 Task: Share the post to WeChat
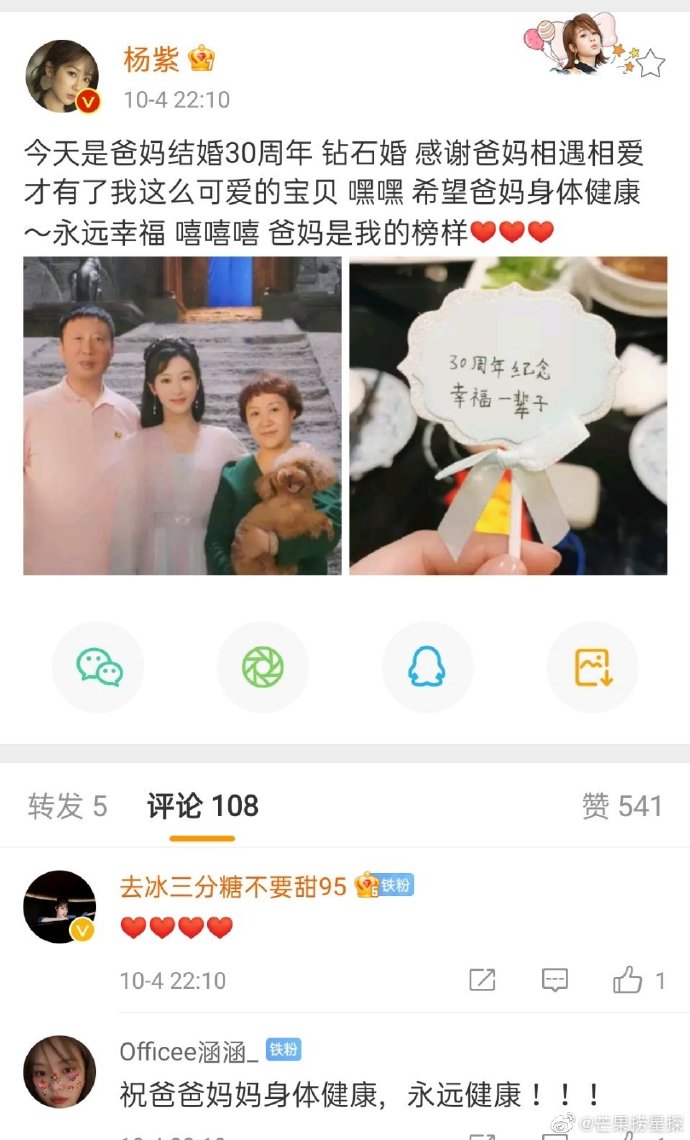pos(98,667)
